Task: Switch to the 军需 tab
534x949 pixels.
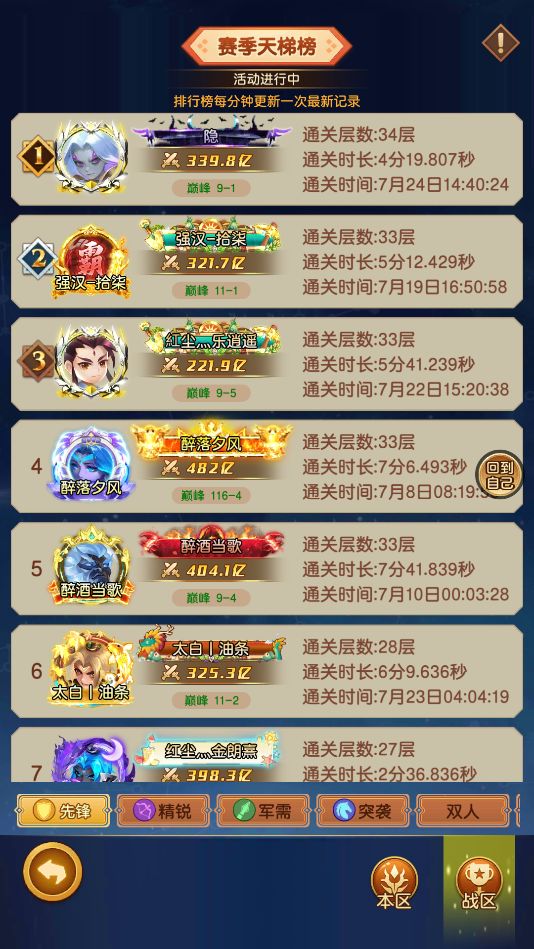Action: point(263,811)
